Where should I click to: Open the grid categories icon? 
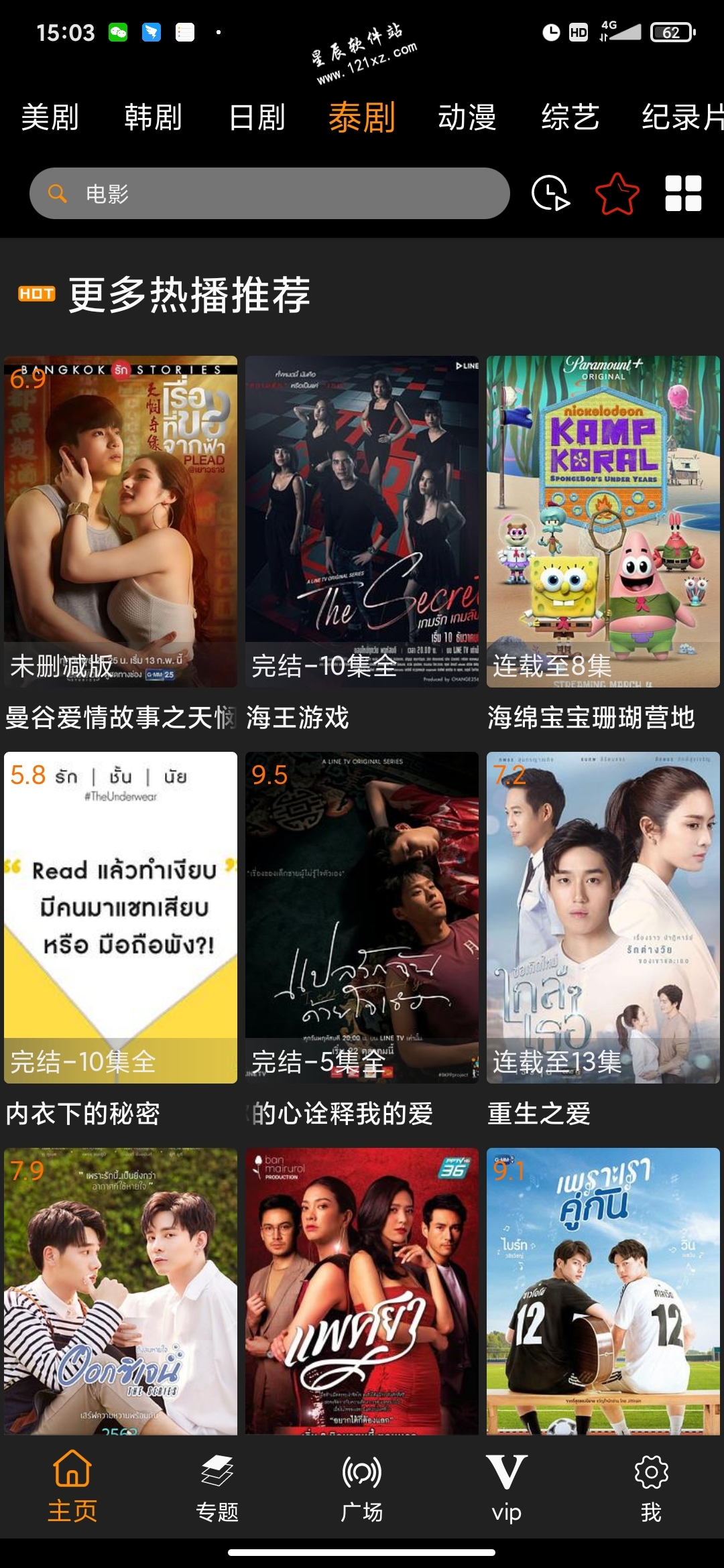point(683,194)
